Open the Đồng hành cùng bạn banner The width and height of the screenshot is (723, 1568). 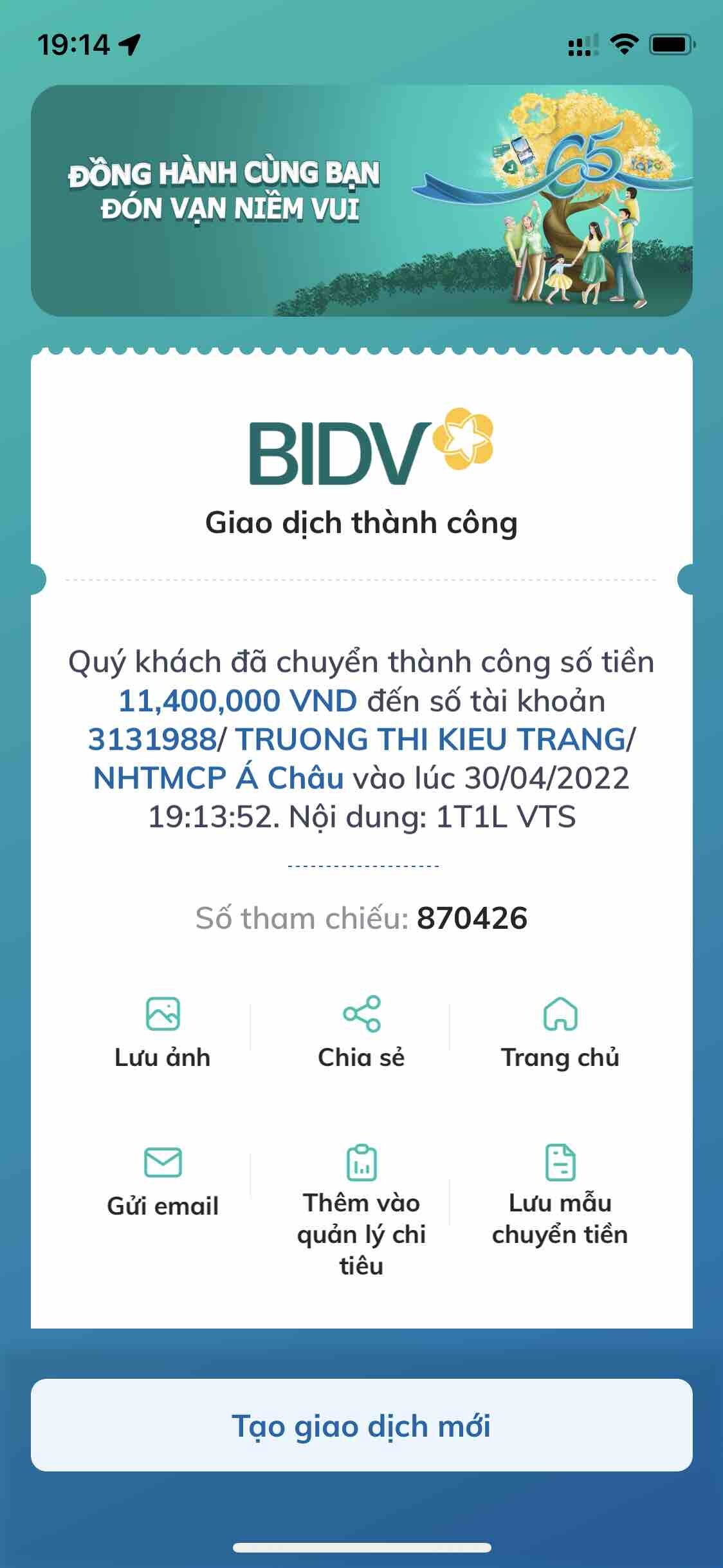pyautogui.click(x=361, y=201)
